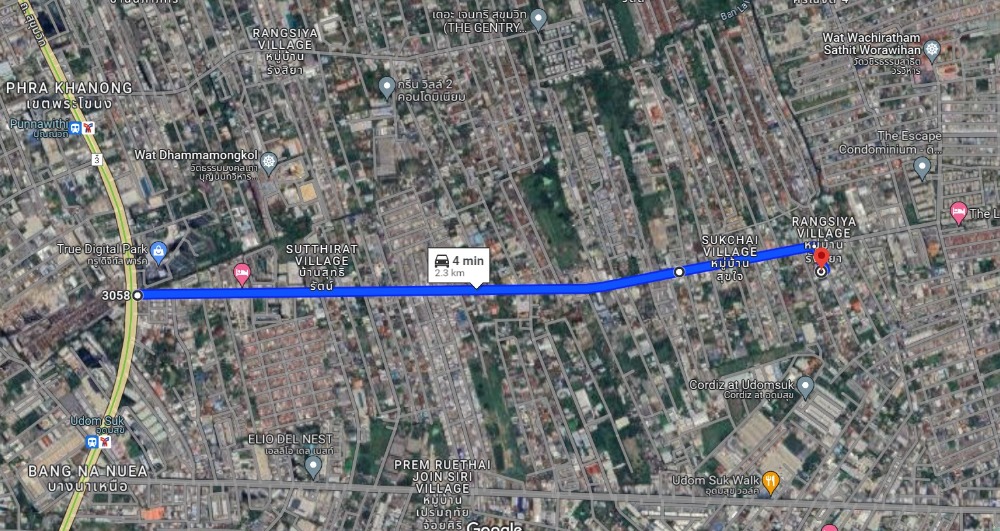This screenshot has height=531, width=1000.
Task: Open the Udom Suk Walk restaurant pin
Action: click(770, 481)
